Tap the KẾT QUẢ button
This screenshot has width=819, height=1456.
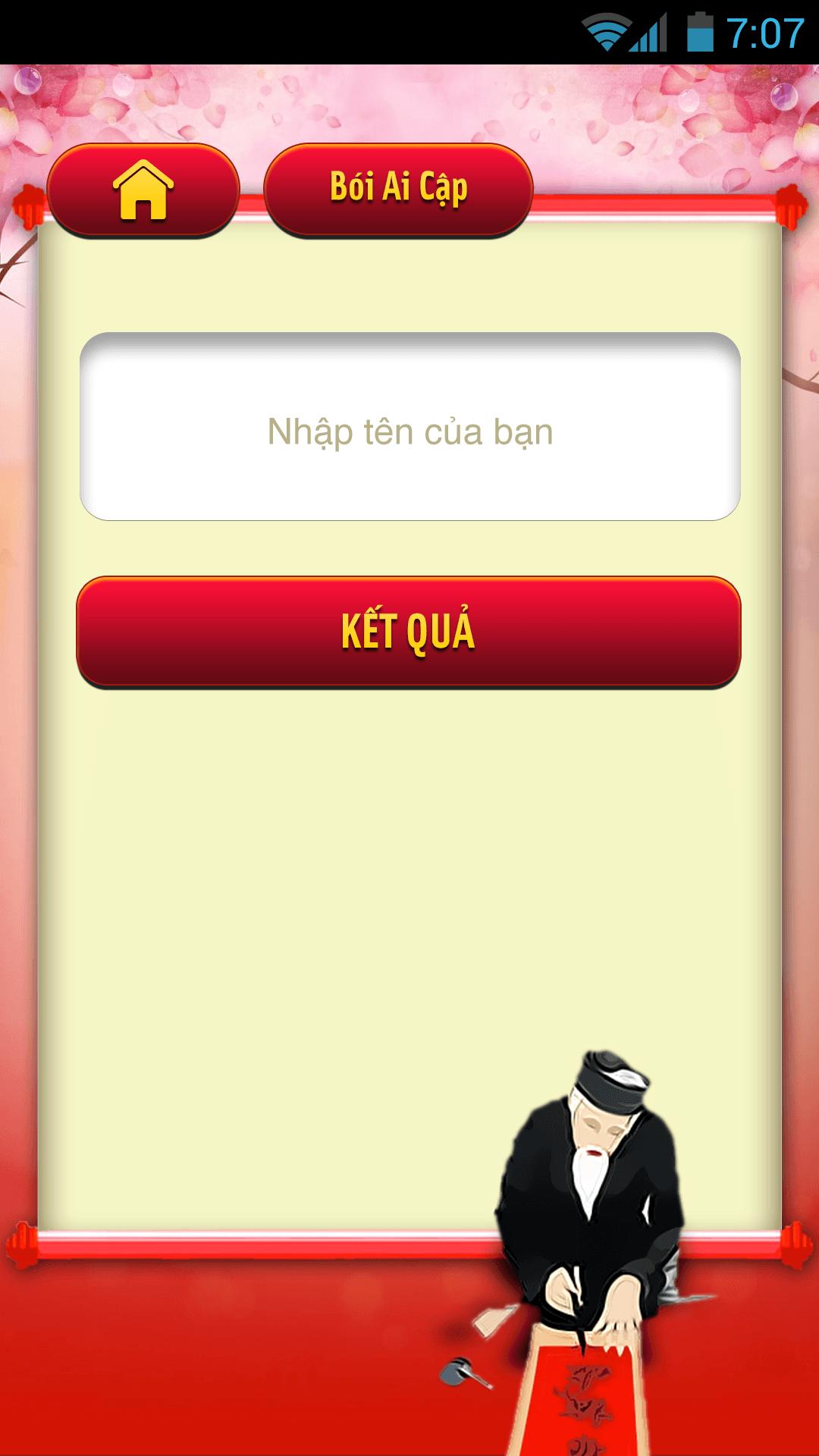tap(409, 632)
